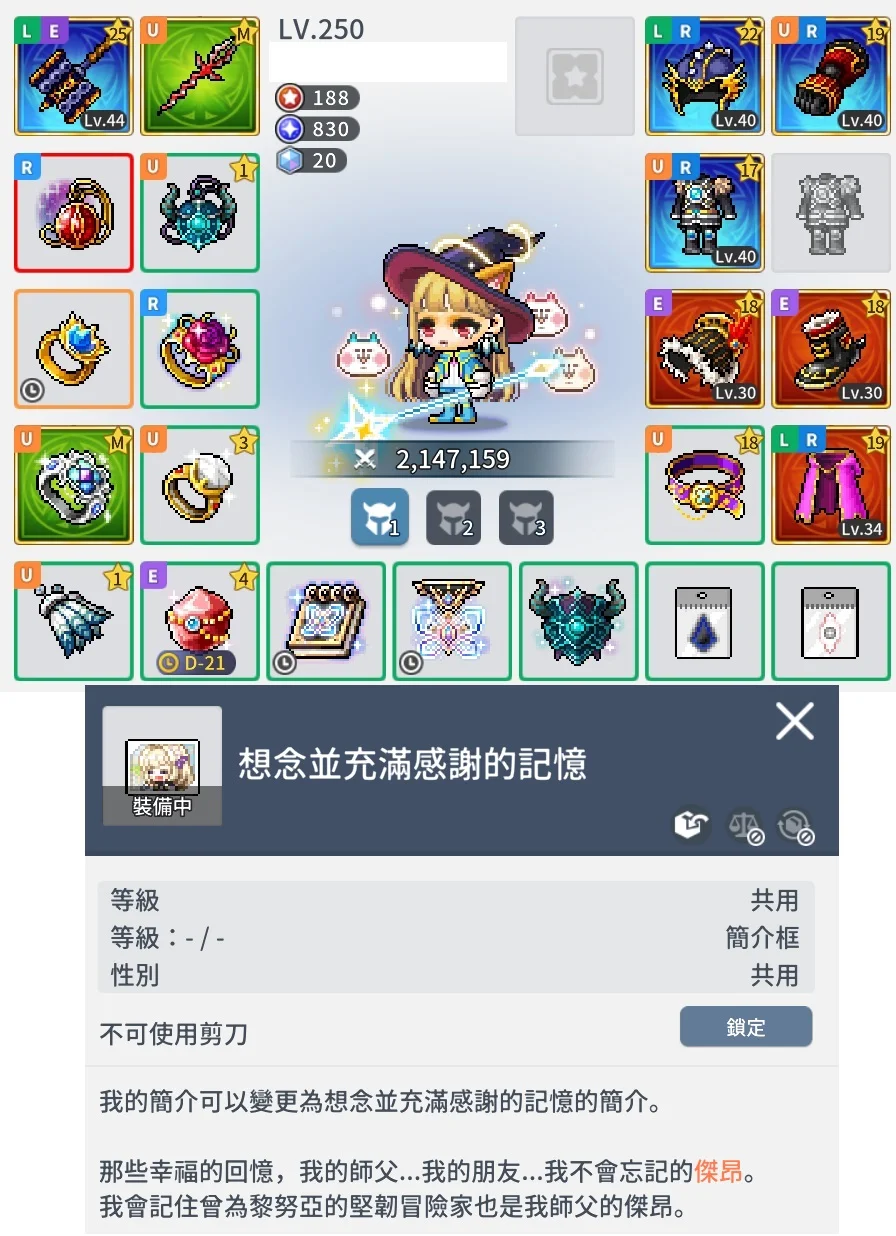
Task: Open the red pendant in red-bordered slot
Action: (x=74, y=212)
